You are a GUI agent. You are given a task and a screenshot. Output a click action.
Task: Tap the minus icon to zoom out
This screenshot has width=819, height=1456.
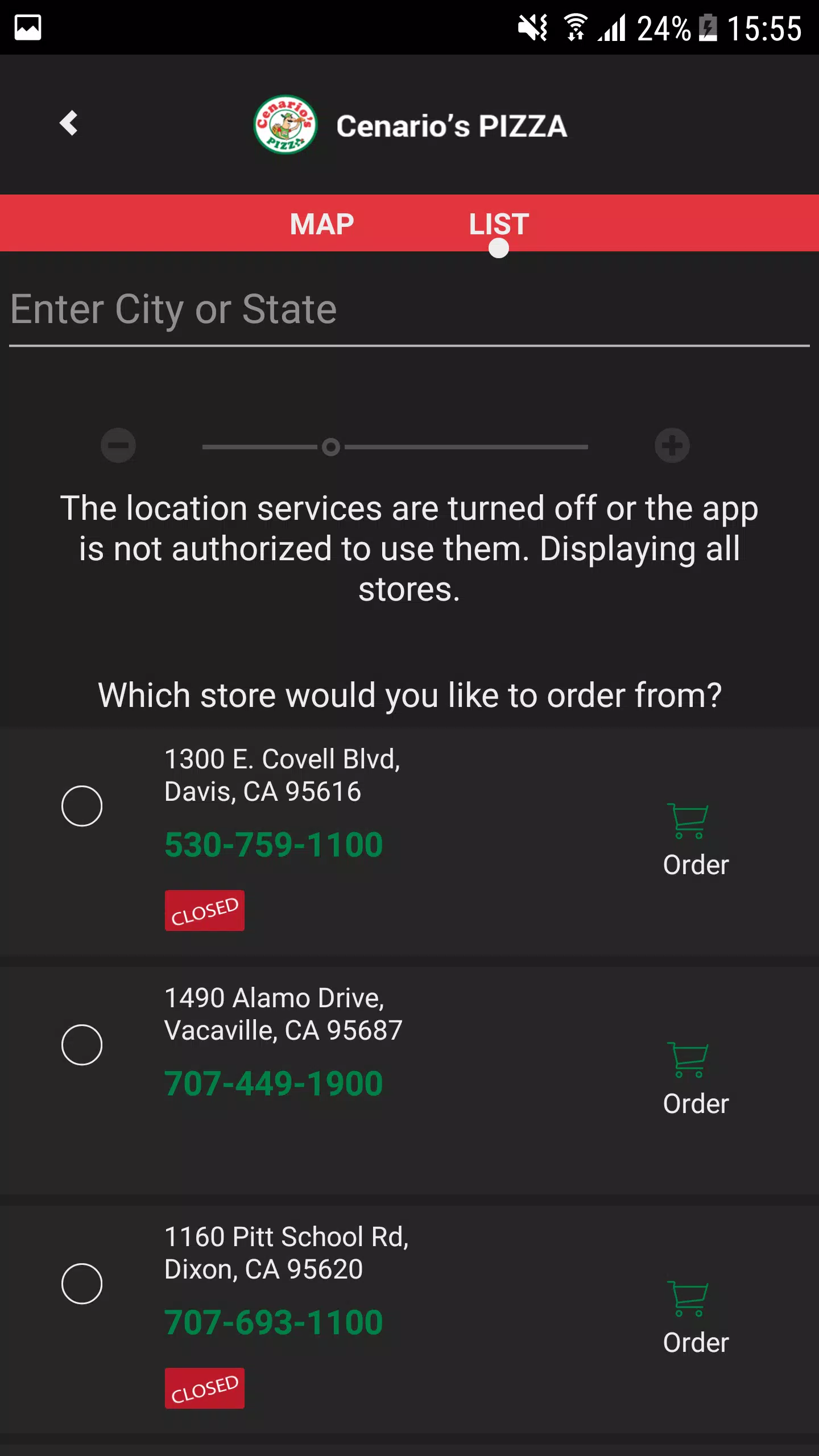[x=118, y=446]
